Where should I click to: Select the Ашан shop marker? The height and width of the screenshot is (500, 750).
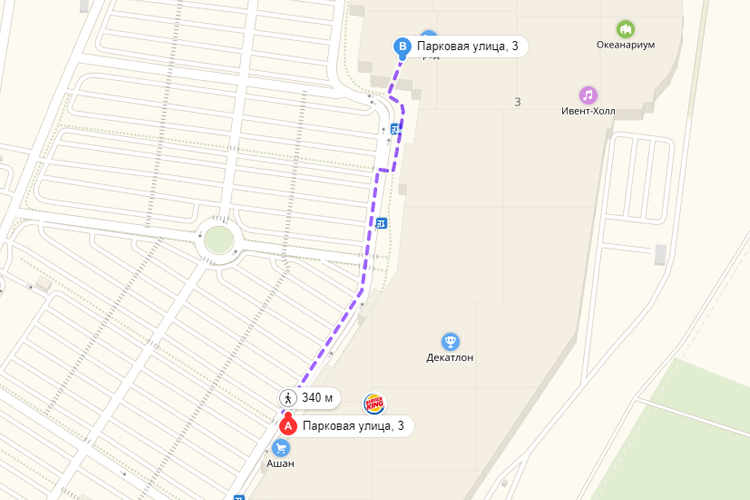[280, 448]
